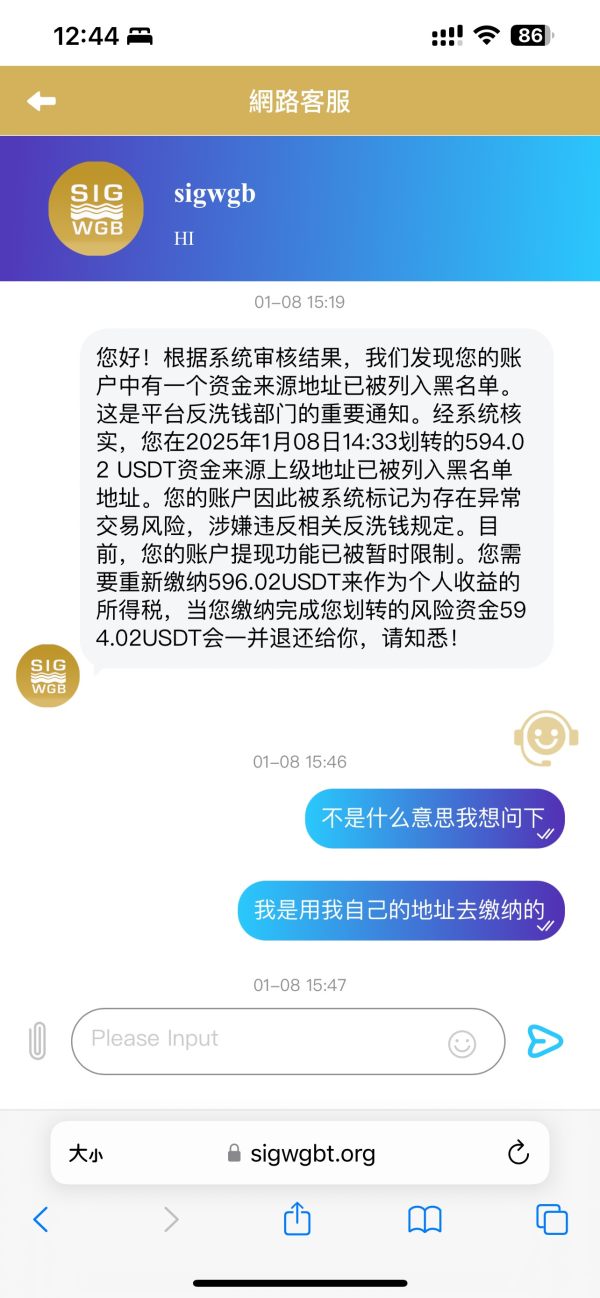Reload the sigwgbt.org page
The width and height of the screenshot is (600, 1298).
click(518, 1153)
